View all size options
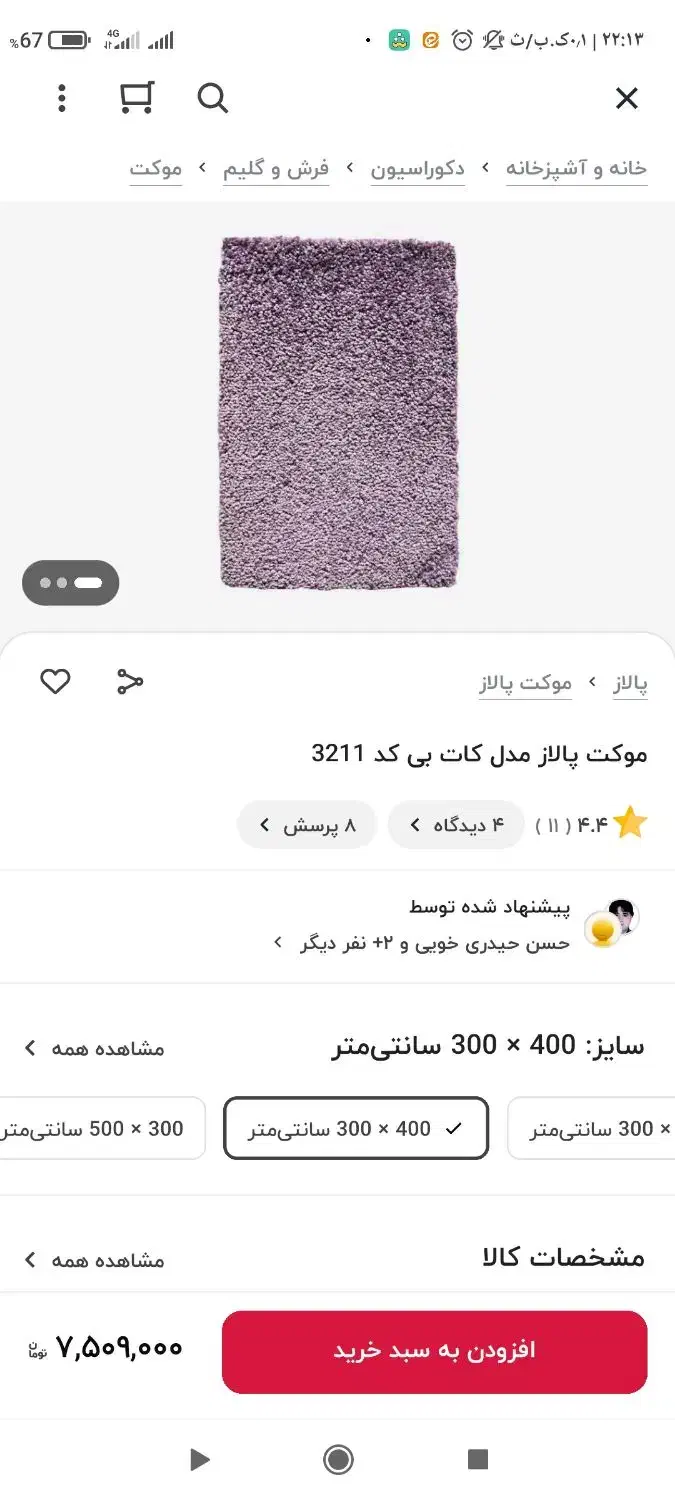 click(x=94, y=1048)
